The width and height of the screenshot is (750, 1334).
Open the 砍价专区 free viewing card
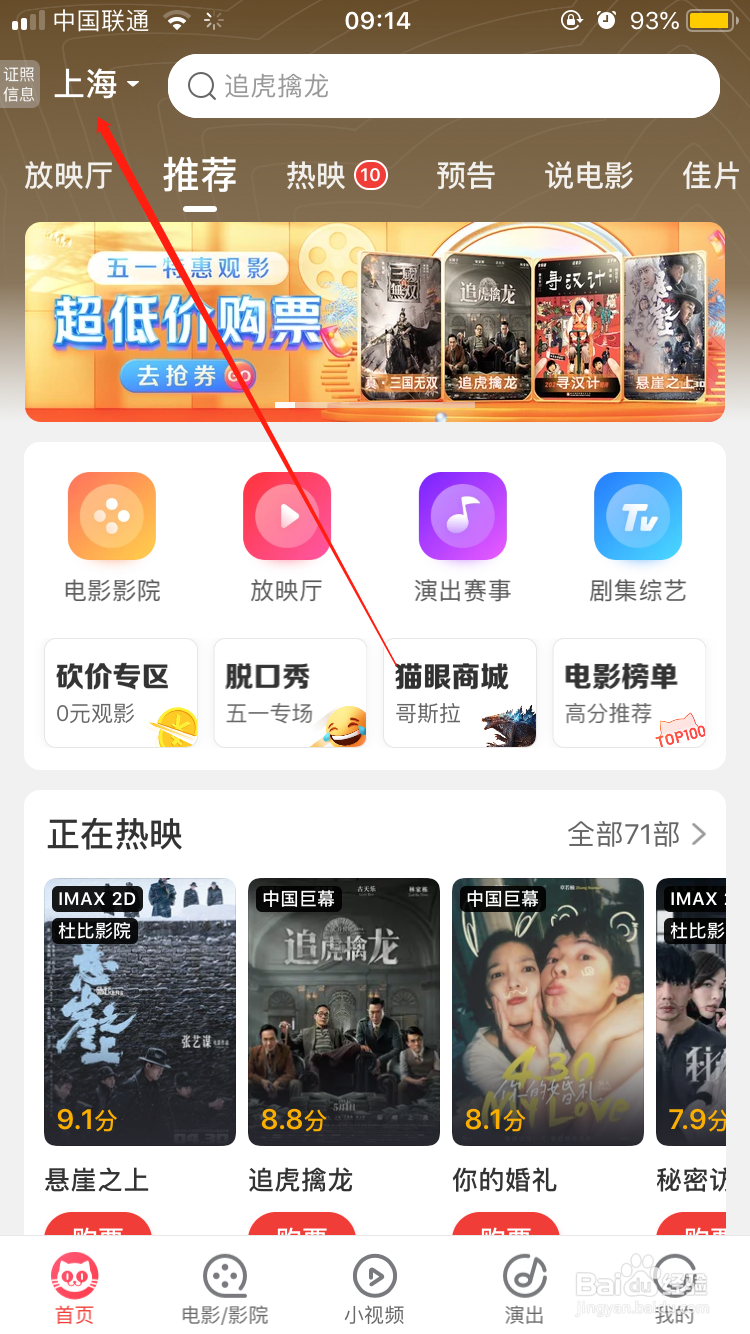(120, 692)
